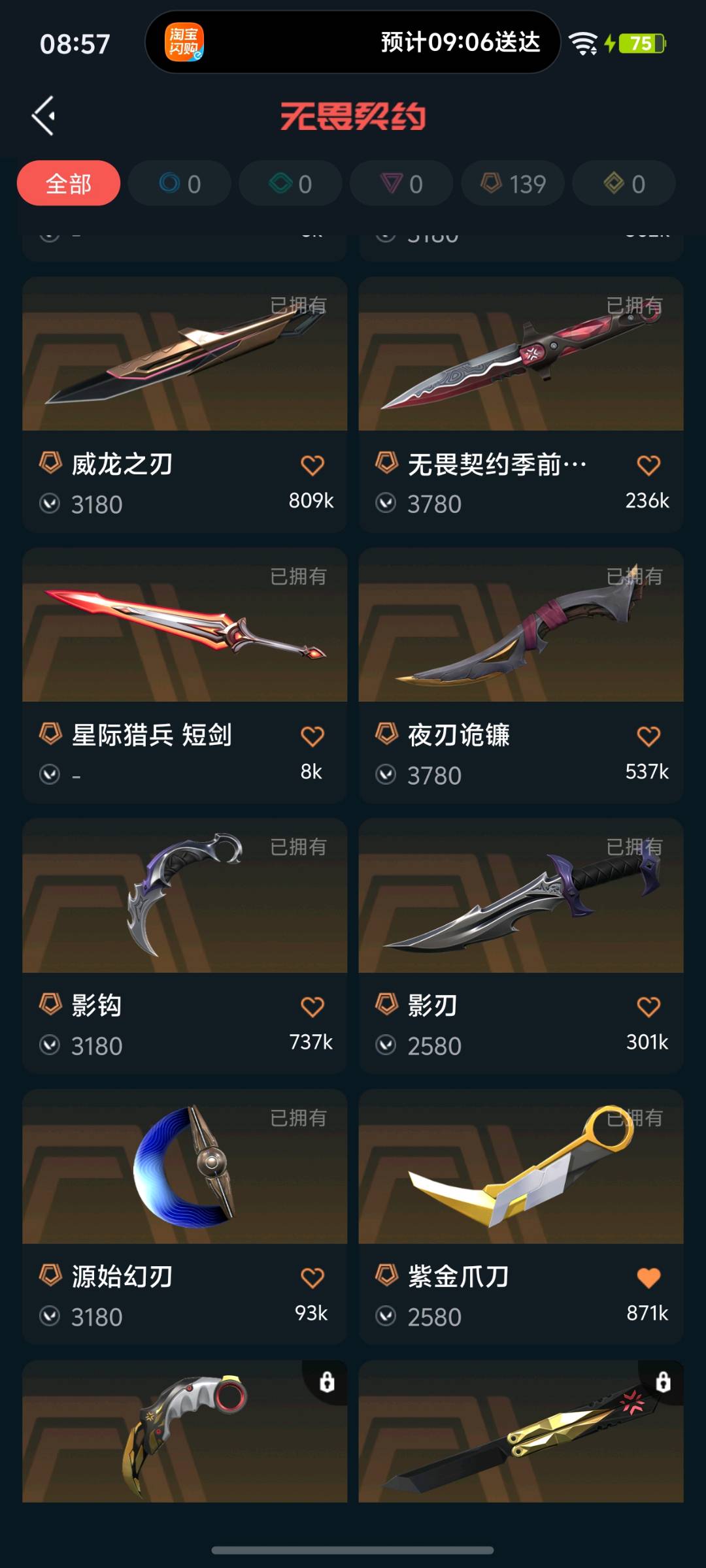
Task: Open the 源始幻刃 skin card
Action: (x=185, y=1167)
